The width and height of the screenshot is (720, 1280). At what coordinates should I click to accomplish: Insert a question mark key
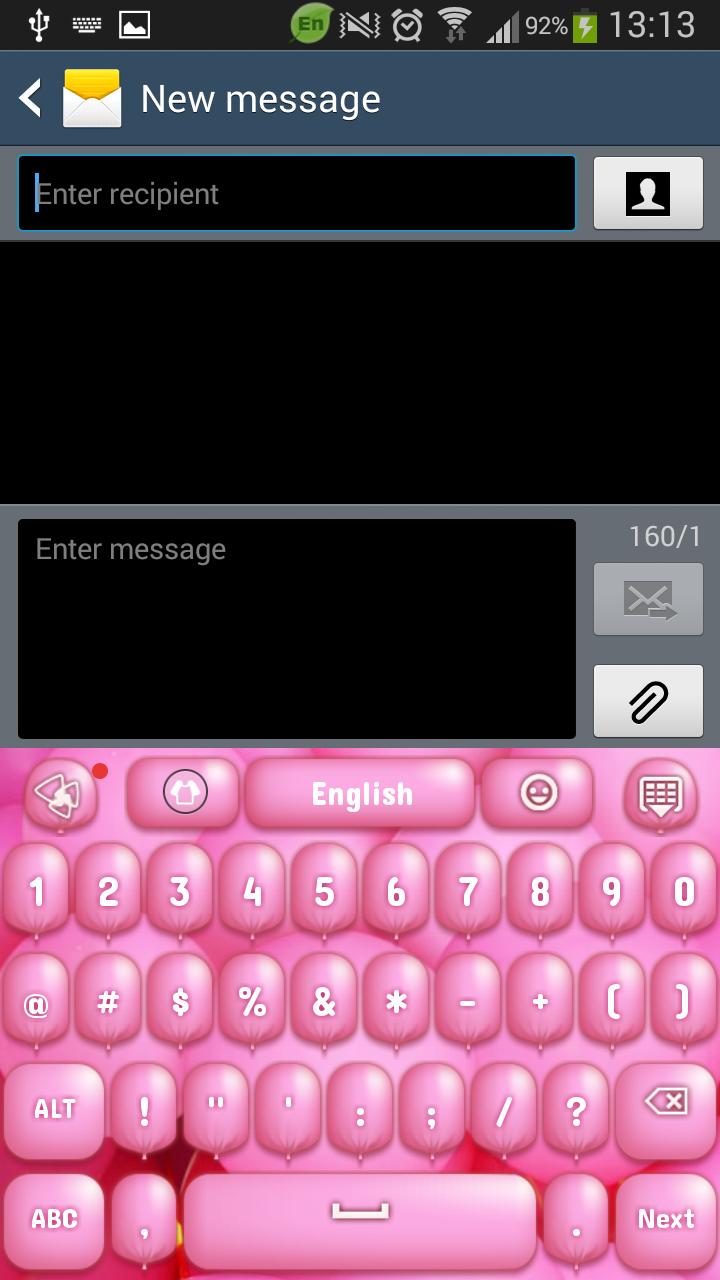(576, 1108)
